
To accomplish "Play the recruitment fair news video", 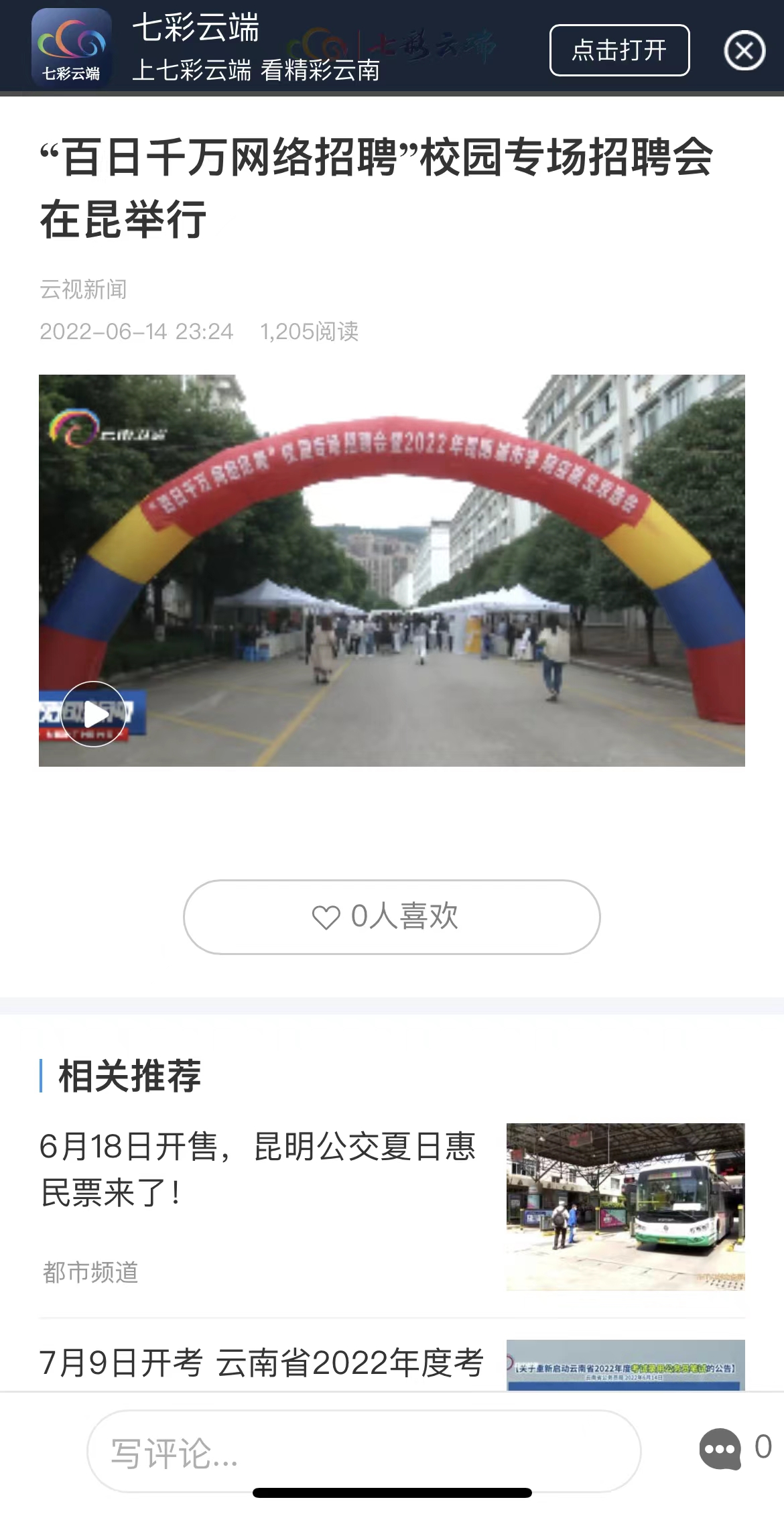I will coord(93,714).
